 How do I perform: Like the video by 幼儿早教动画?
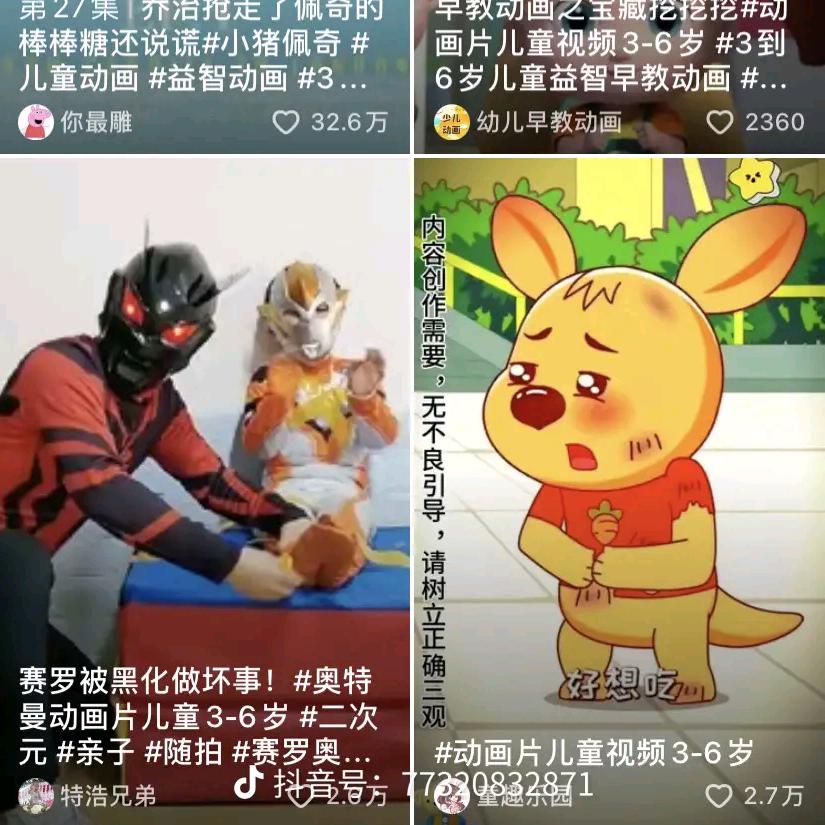pos(720,122)
